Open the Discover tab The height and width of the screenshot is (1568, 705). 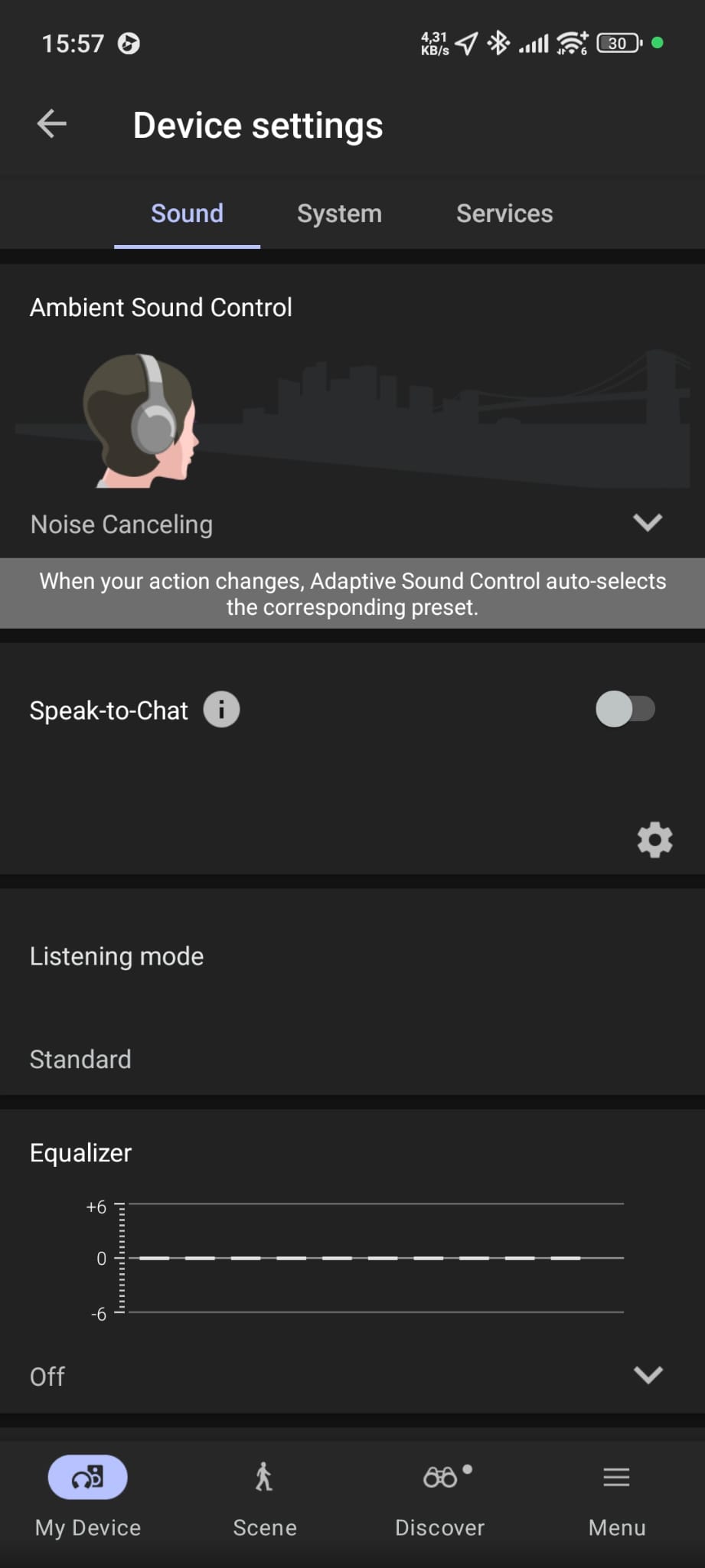tap(440, 1494)
